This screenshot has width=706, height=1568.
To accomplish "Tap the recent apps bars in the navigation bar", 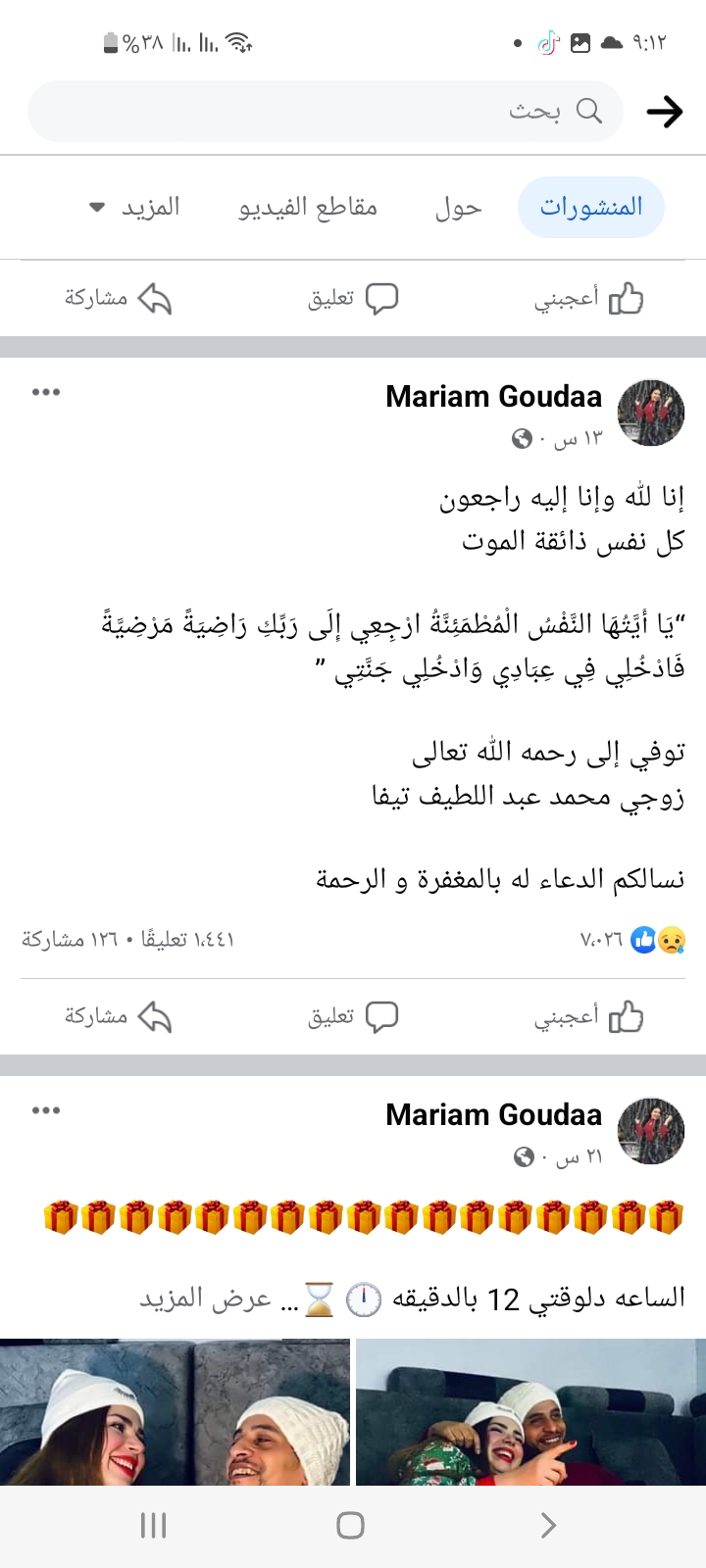I will click(152, 1526).
